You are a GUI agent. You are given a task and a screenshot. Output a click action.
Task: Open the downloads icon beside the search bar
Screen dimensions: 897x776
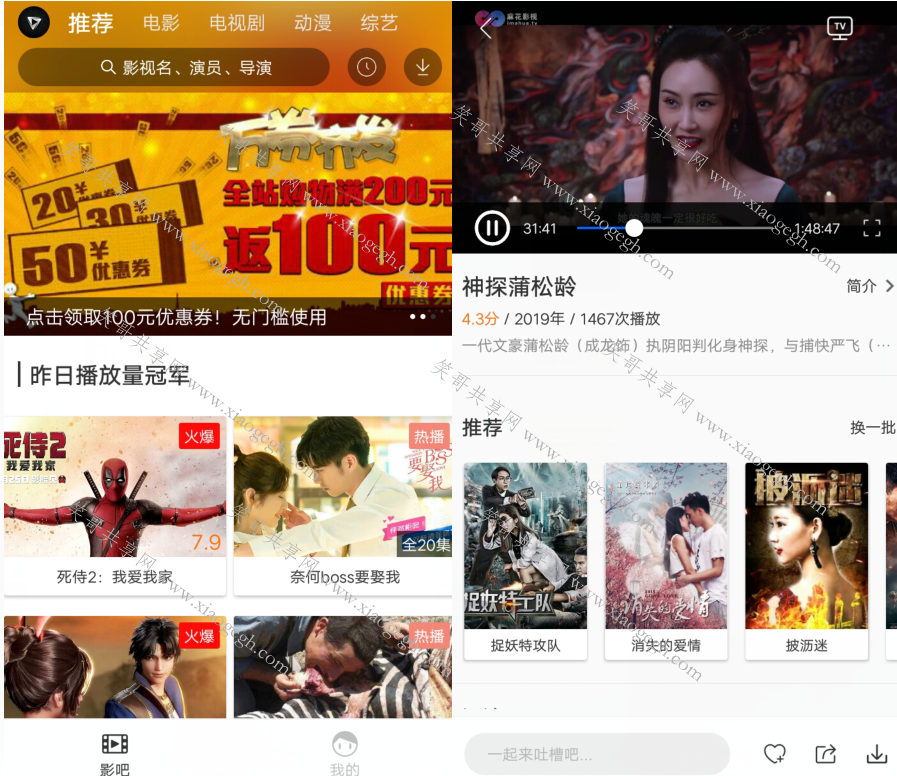pyautogui.click(x=422, y=67)
